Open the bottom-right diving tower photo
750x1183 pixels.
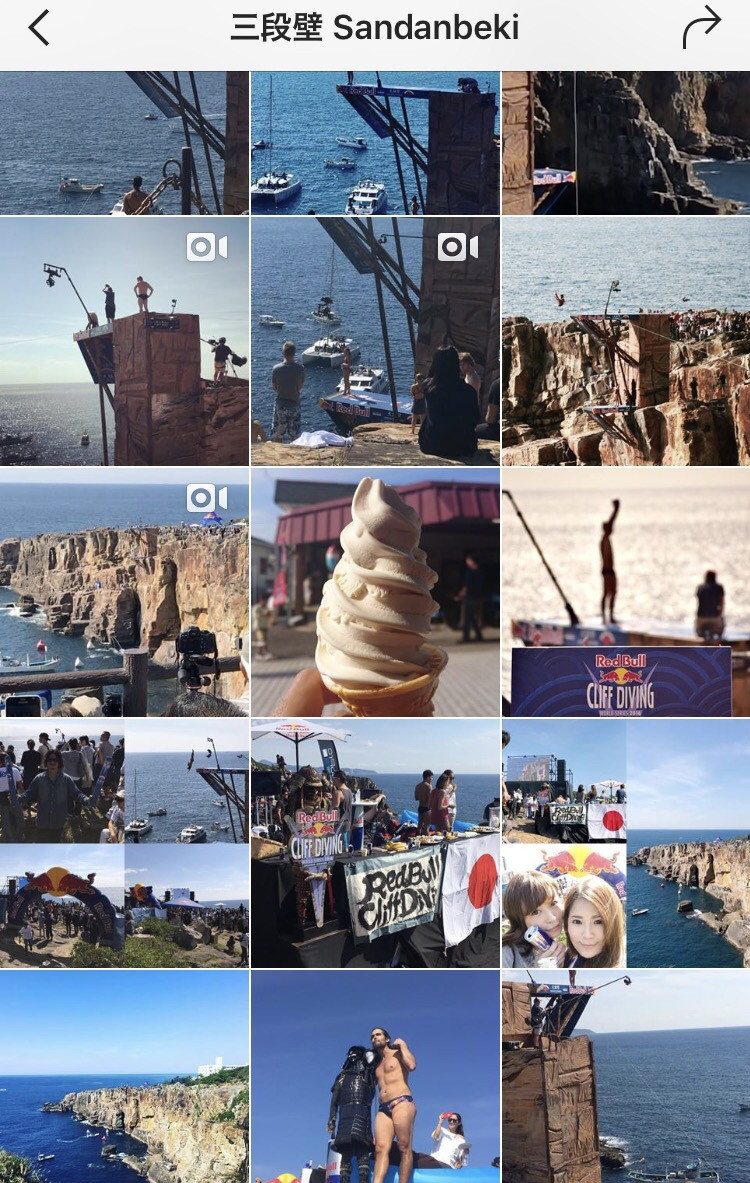point(626,1076)
